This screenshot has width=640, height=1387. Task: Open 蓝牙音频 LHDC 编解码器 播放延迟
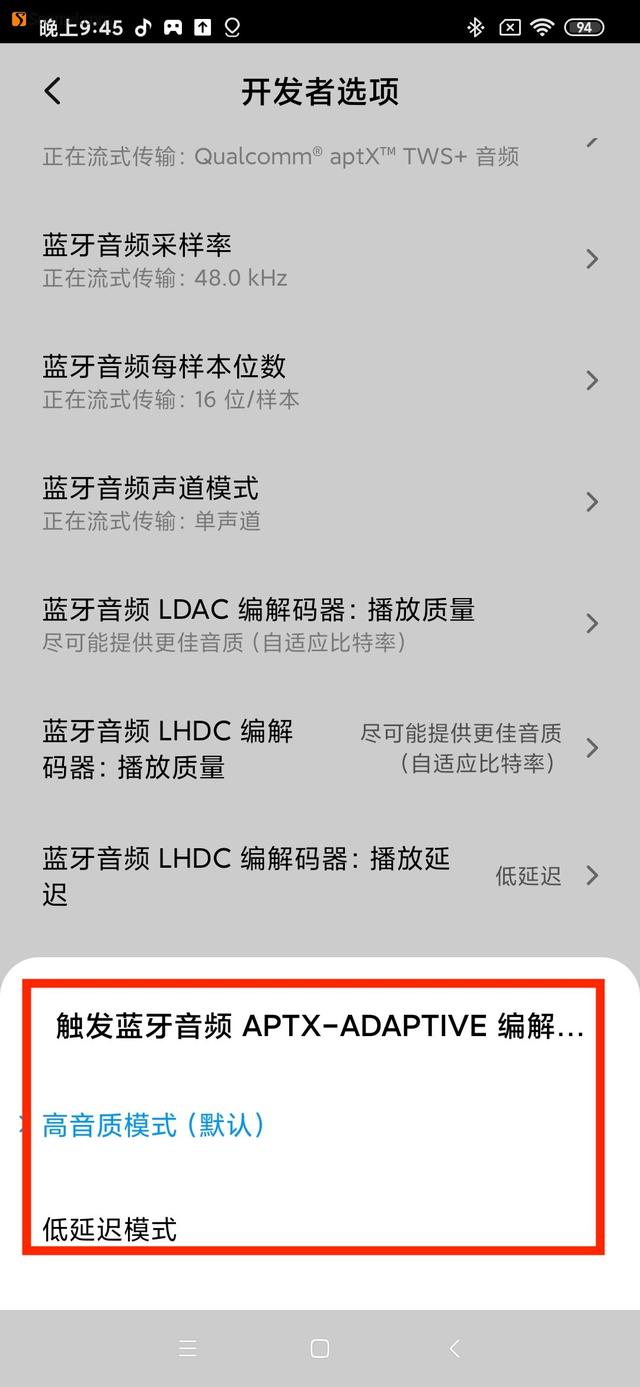[320, 875]
